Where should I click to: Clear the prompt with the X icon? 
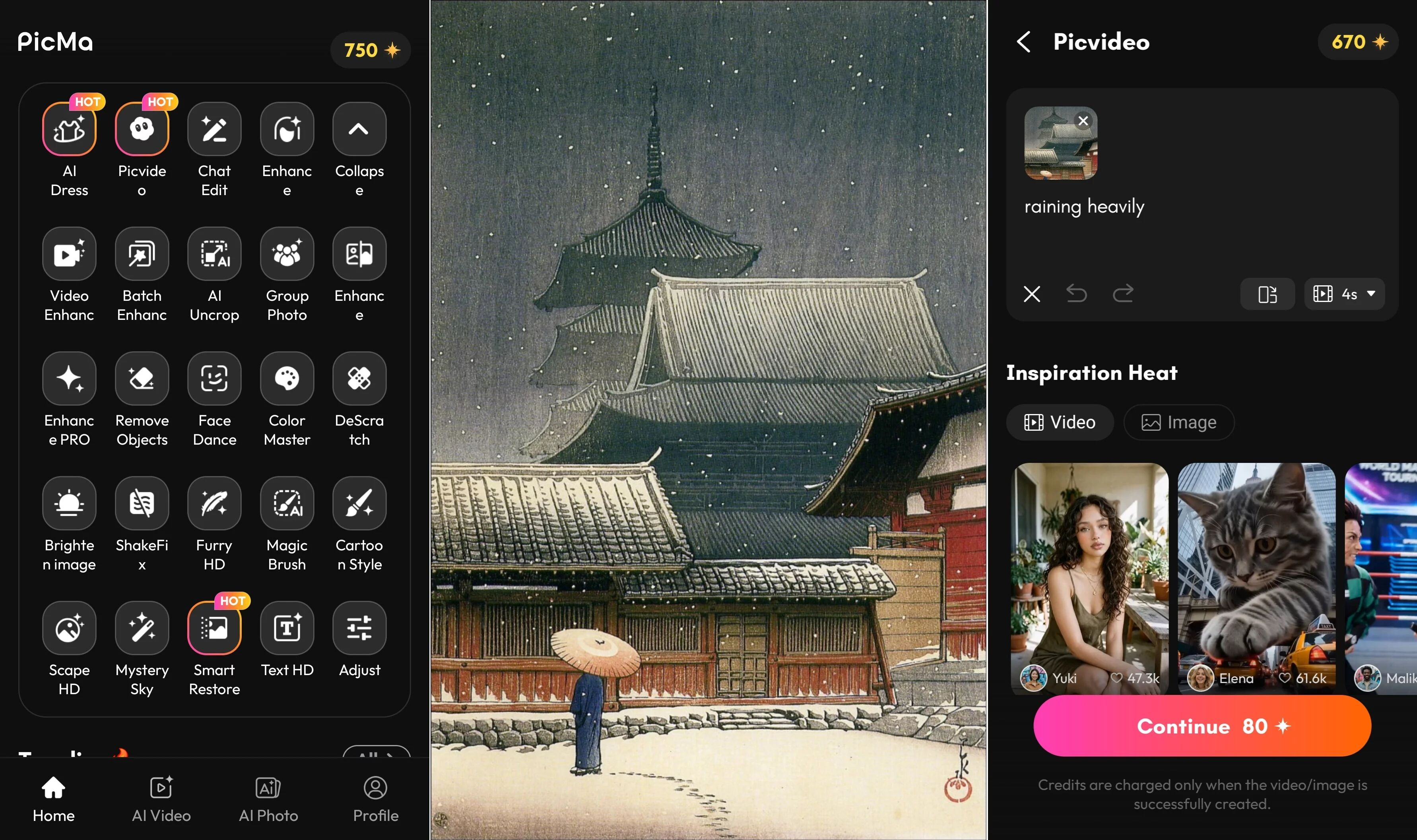[1032, 294]
